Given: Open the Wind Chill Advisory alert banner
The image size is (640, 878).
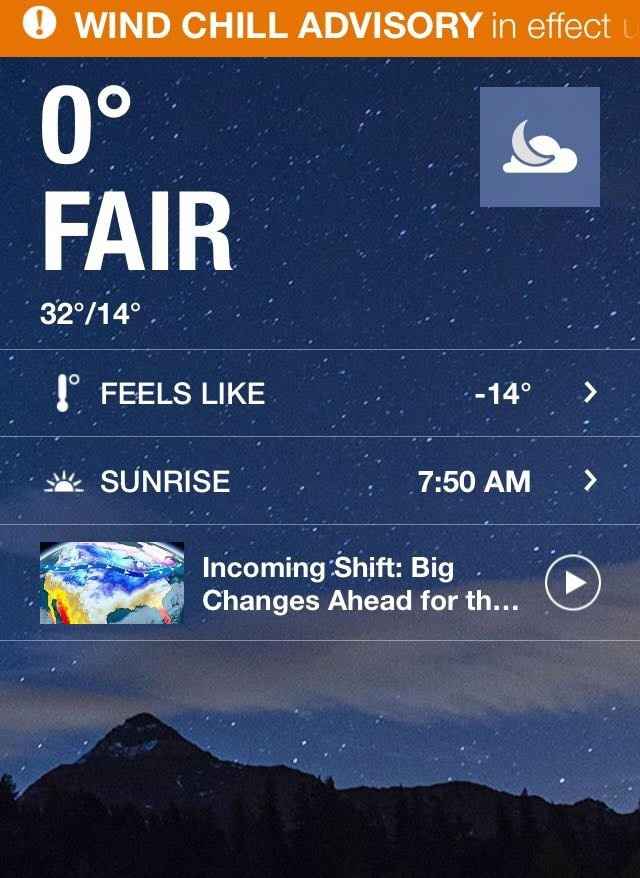Looking at the screenshot, I should coord(320,27).
